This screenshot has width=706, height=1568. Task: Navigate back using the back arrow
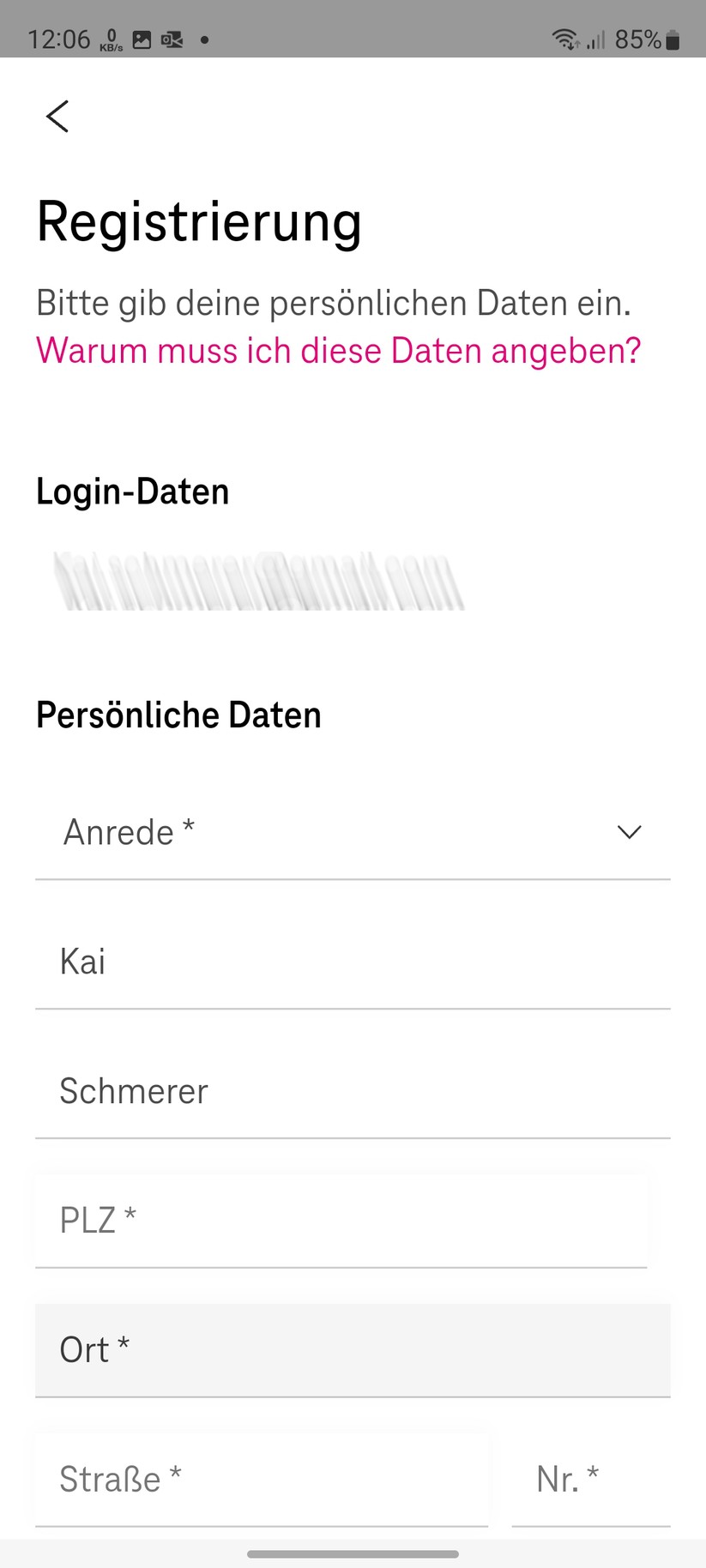pyautogui.click(x=57, y=116)
